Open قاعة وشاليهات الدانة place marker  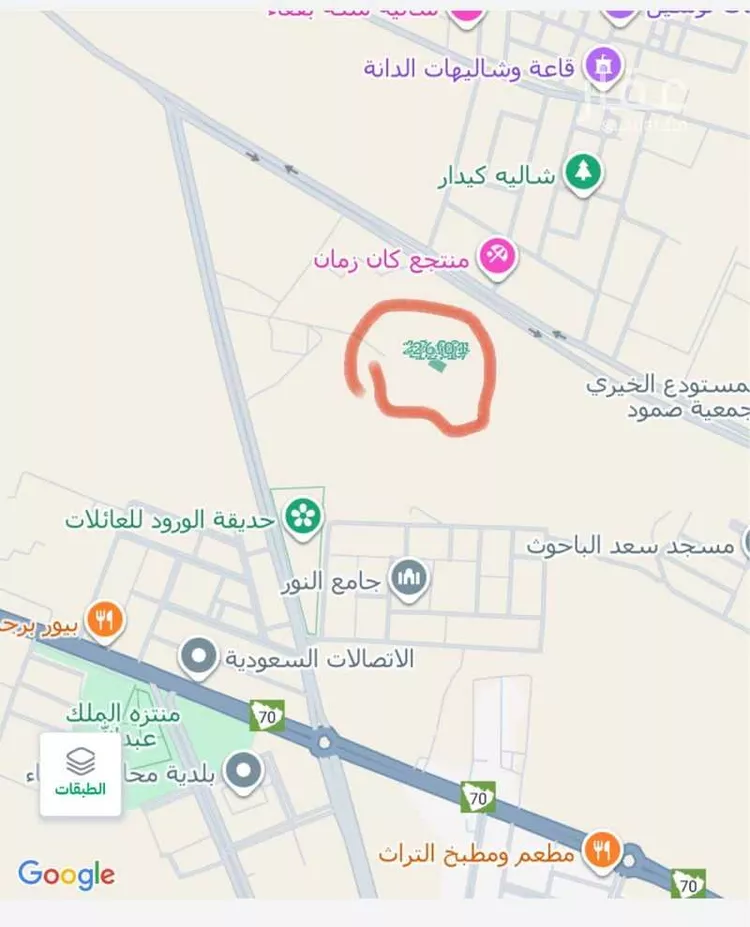(x=603, y=66)
